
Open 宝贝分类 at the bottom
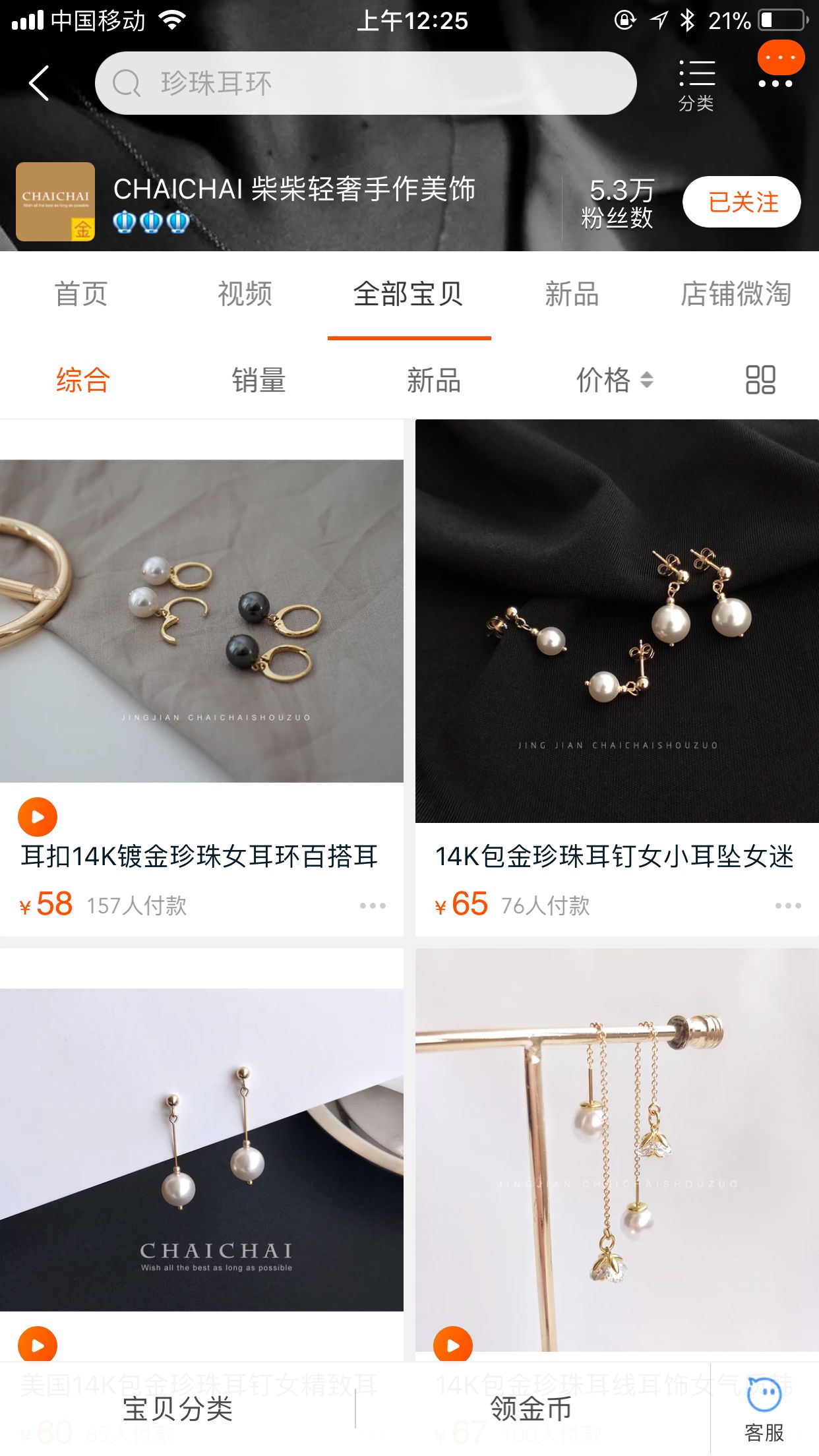[x=178, y=1409]
